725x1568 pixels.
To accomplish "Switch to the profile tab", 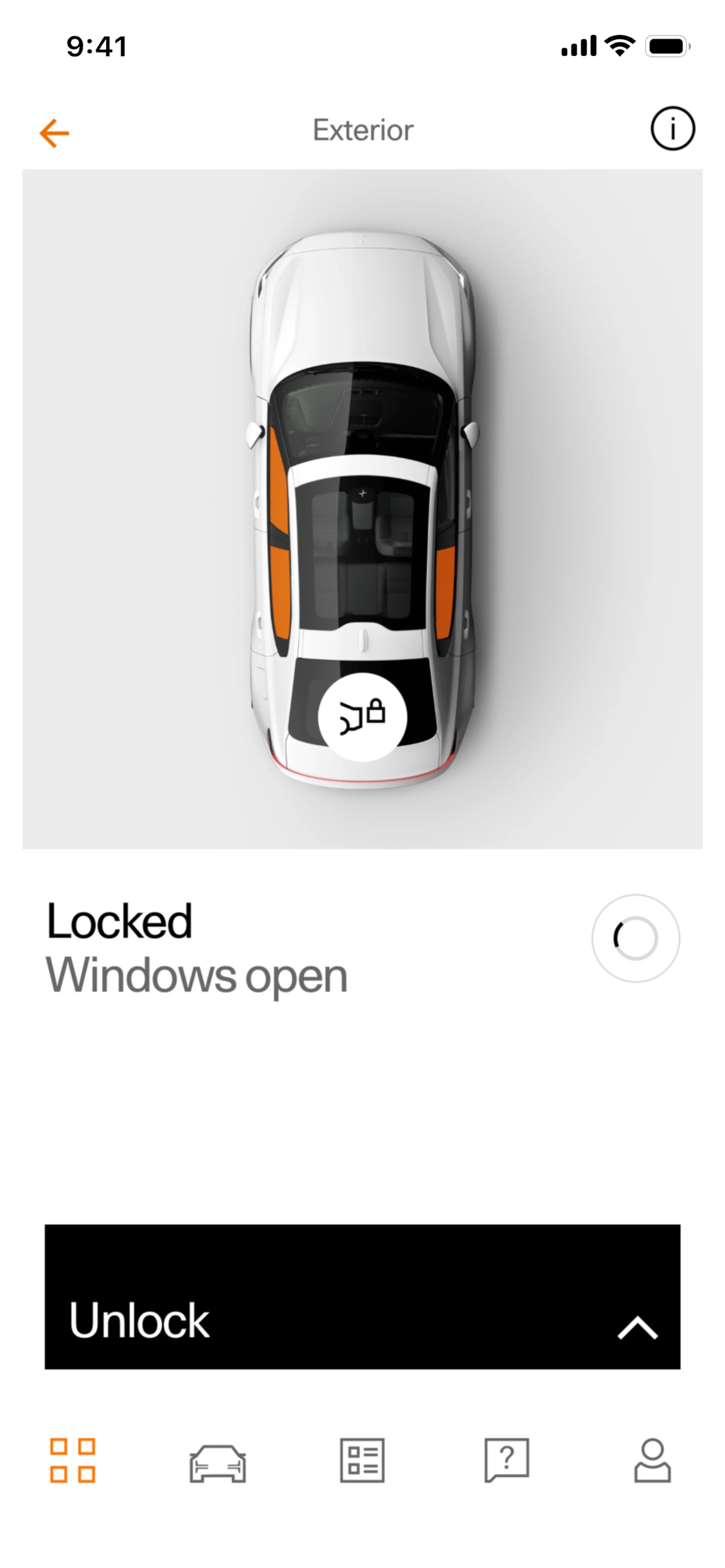I will click(652, 1460).
